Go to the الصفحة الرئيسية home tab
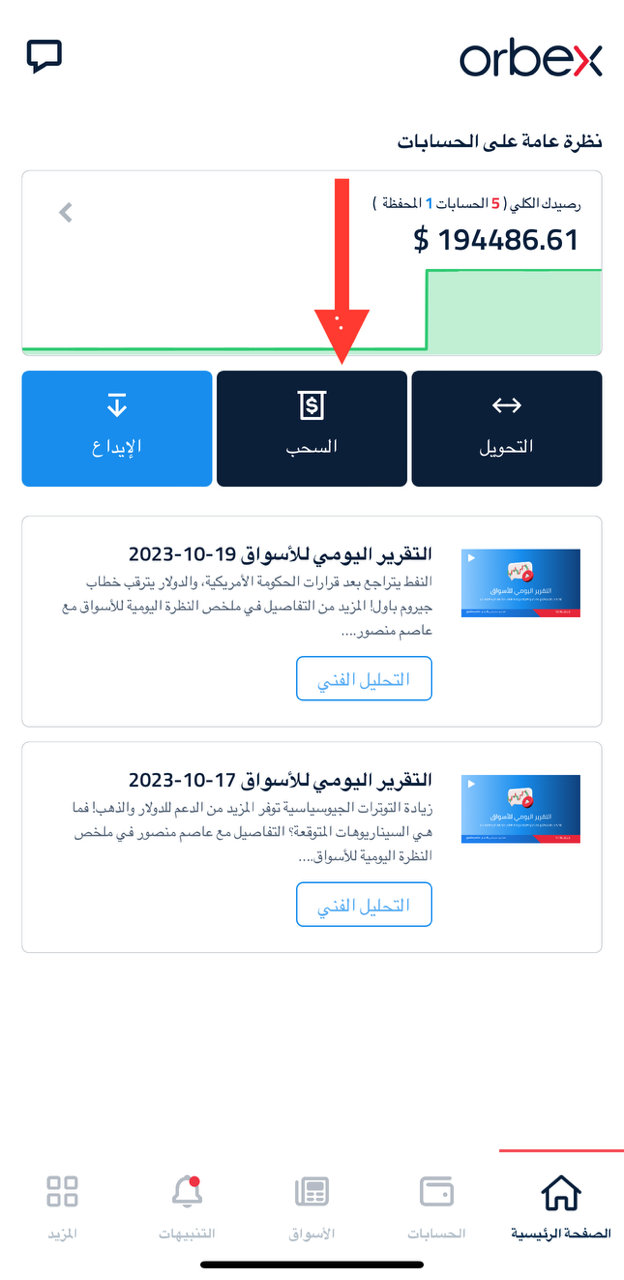624x1280 pixels. click(x=561, y=1207)
